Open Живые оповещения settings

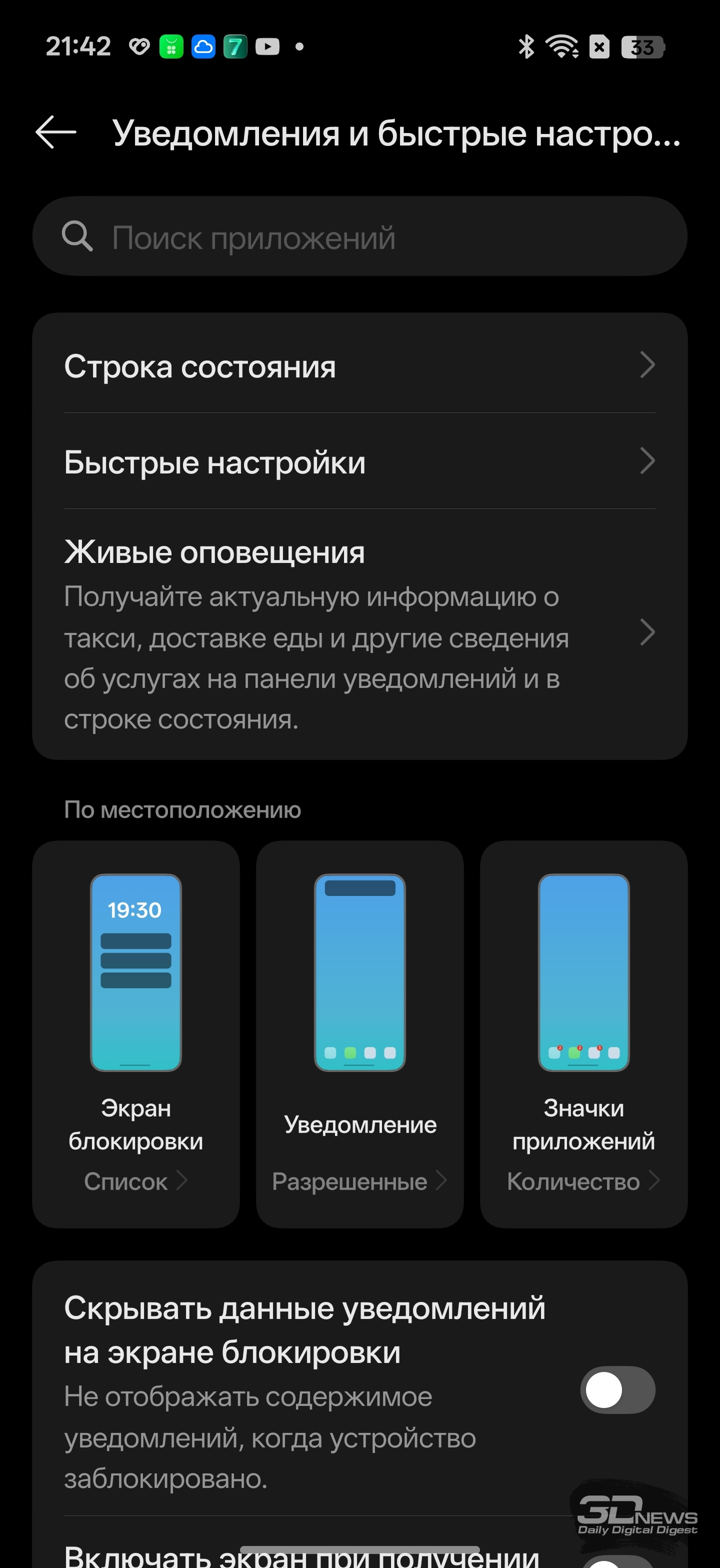(359, 633)
